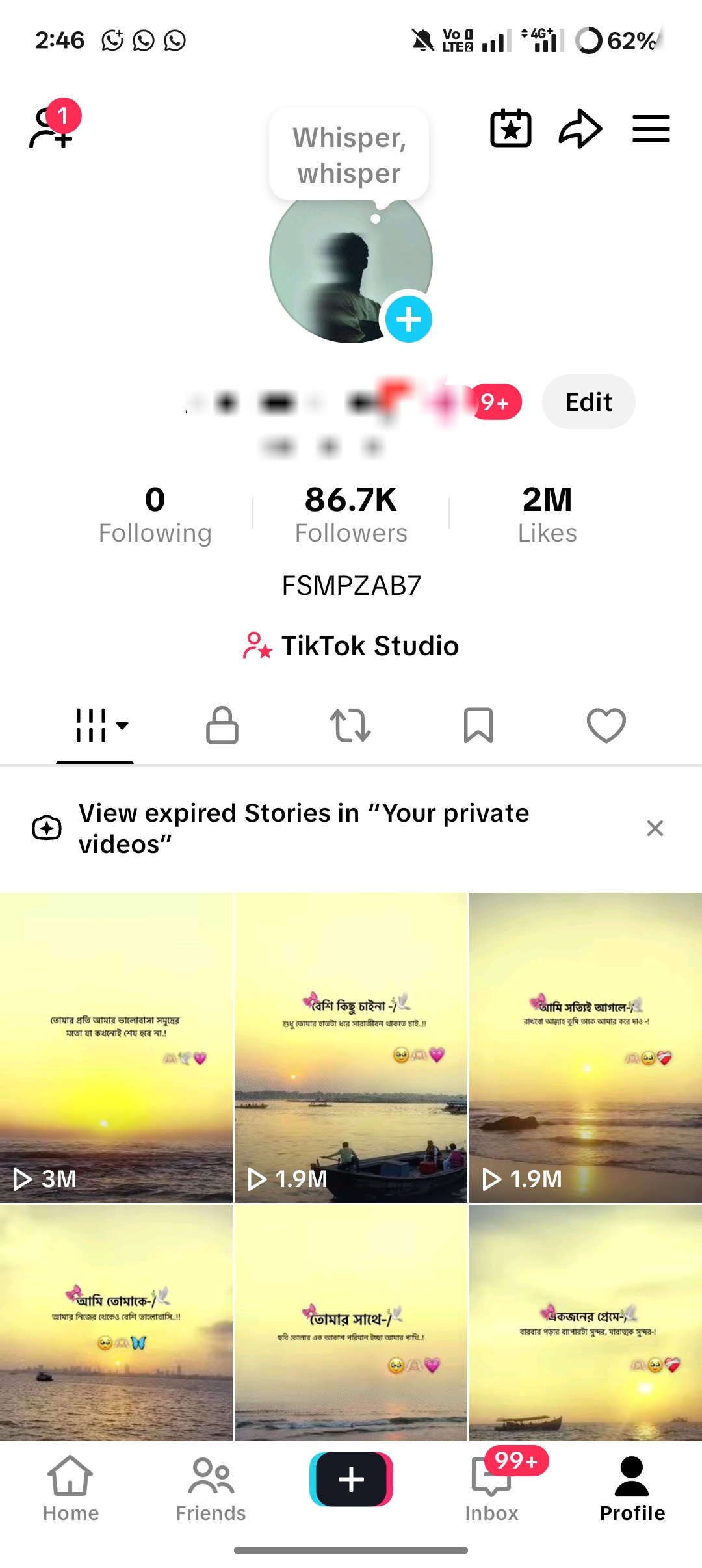Open the video with 3M views
The width and height of the screenshot is (702, 1568).
[116, 1047]
